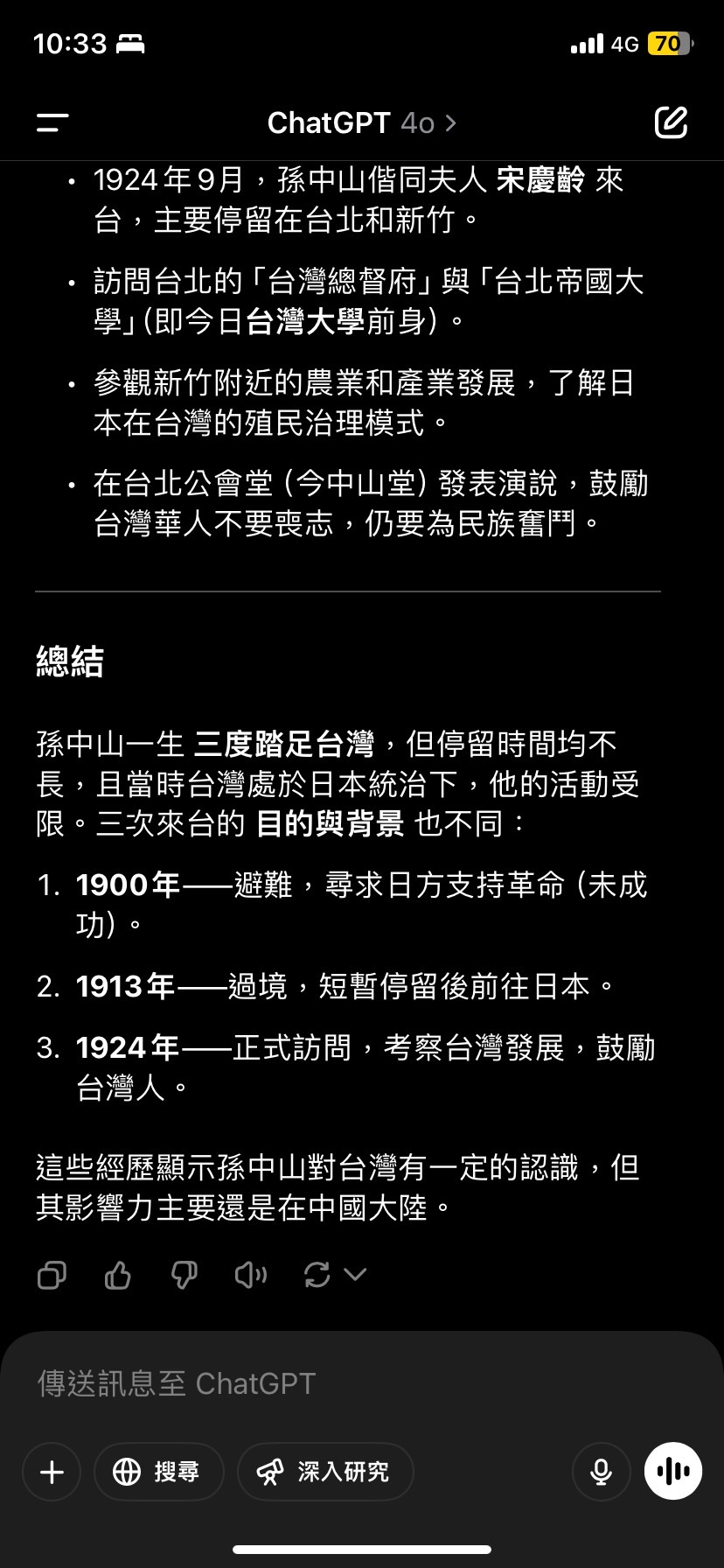Viewport: 724px width, 1568px height.
Task: Give the response a thumbs up
Action: coord(117,1275)
